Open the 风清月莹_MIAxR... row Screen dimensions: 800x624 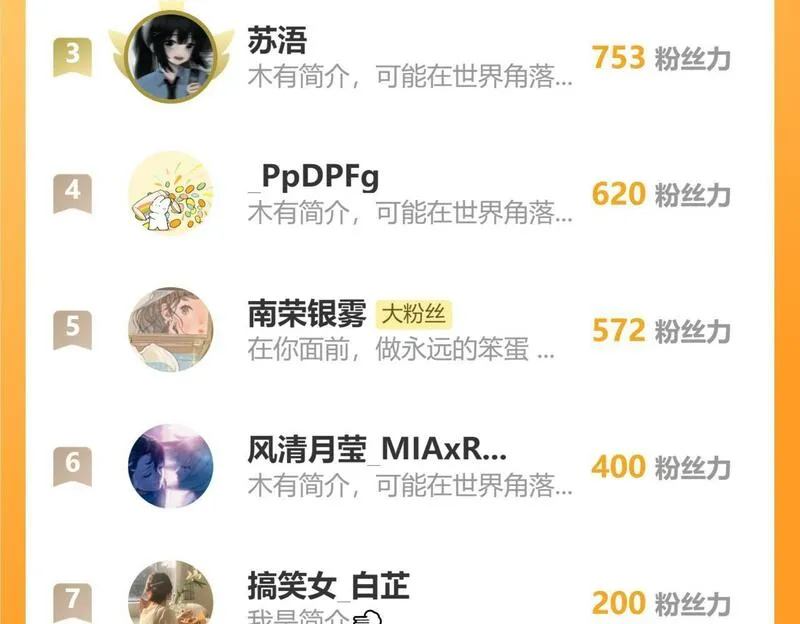399,466
